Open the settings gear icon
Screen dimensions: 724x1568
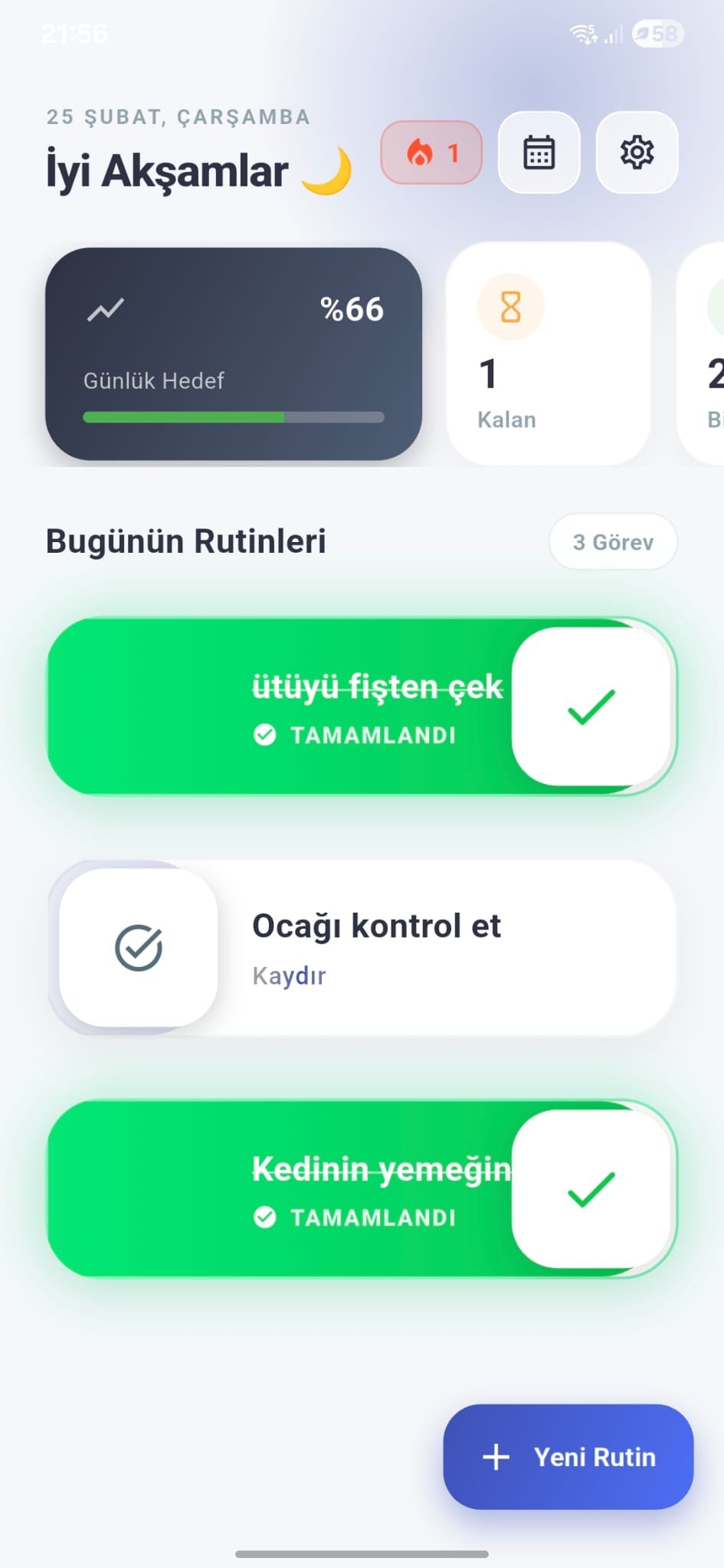[x=637, y=152]
